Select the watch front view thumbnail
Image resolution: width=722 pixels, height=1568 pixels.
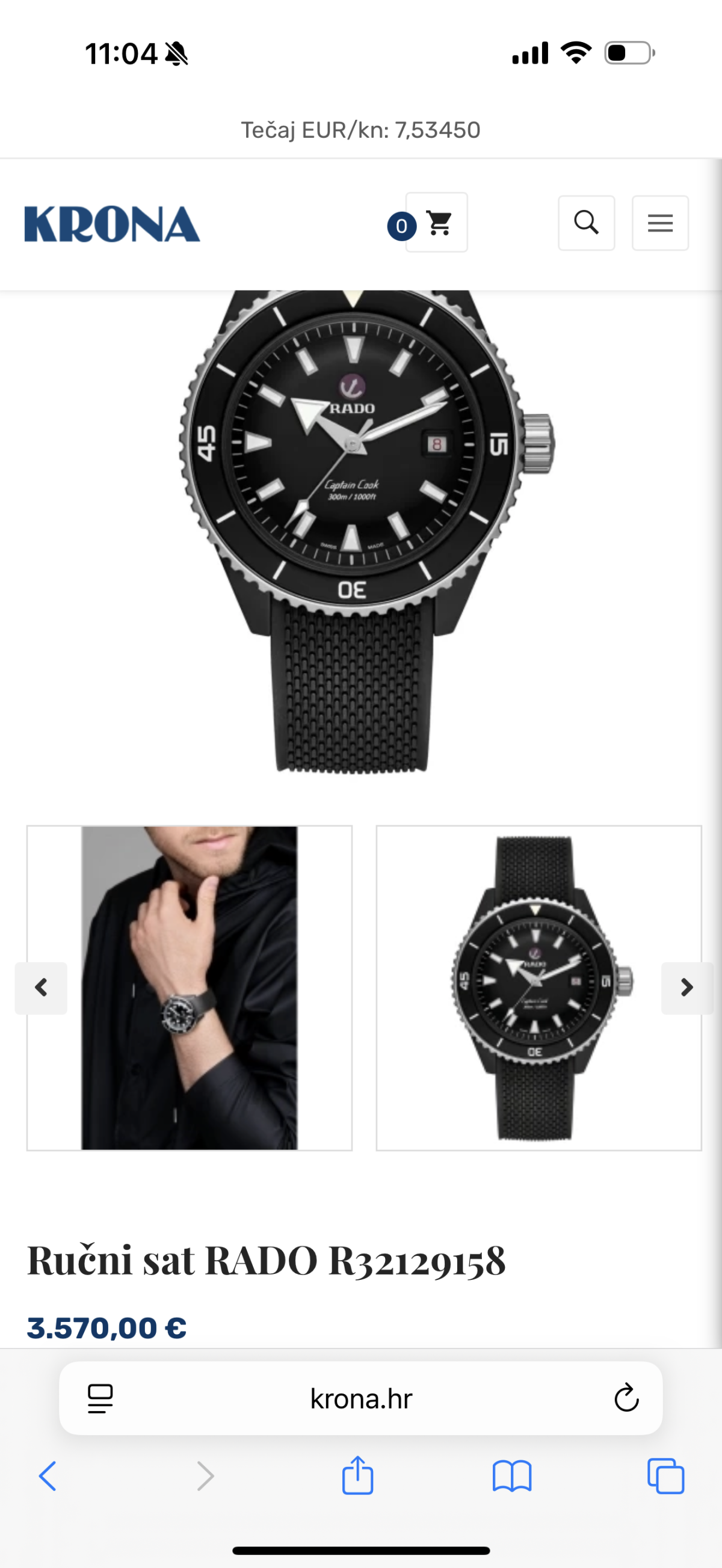tap(538, 988)
